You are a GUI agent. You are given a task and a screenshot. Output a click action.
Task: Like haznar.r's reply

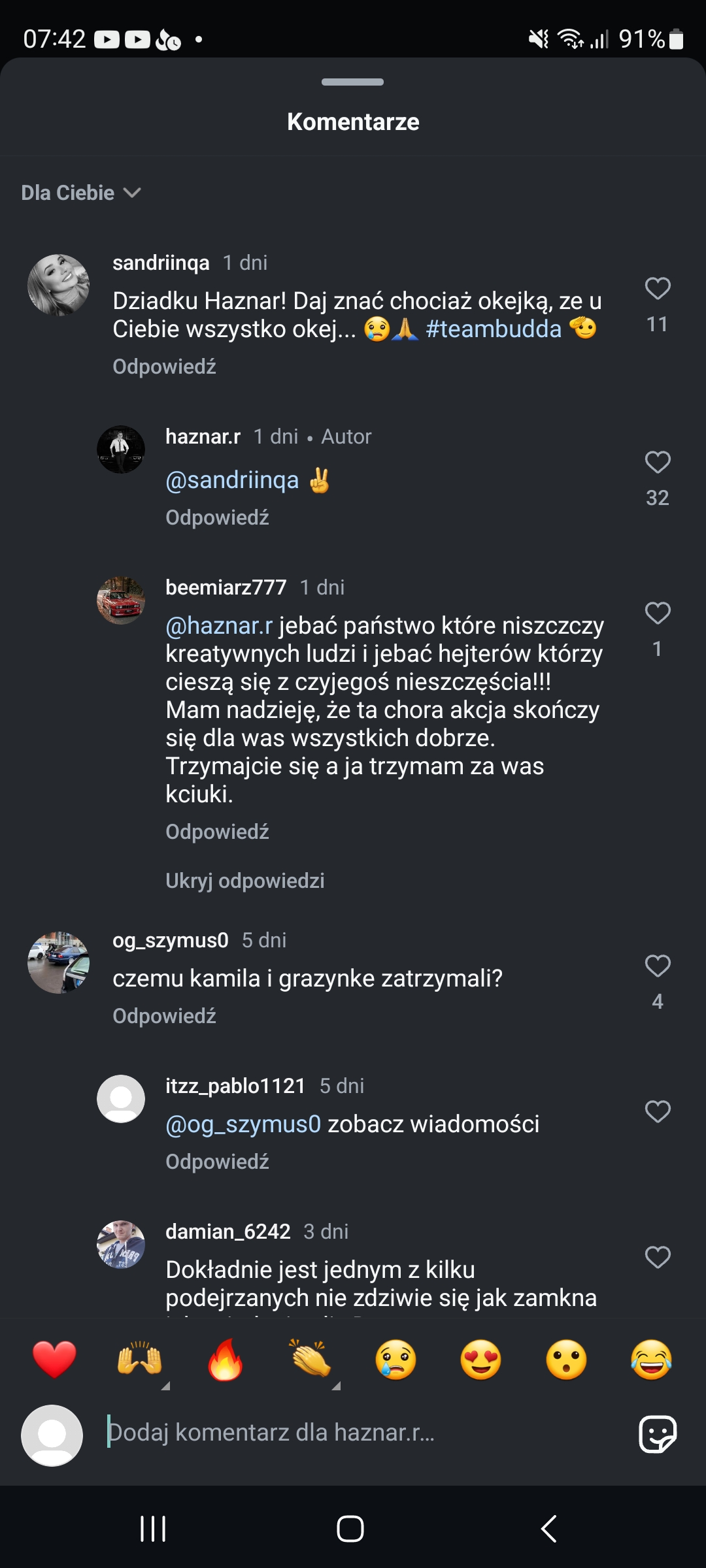point(657,463)
